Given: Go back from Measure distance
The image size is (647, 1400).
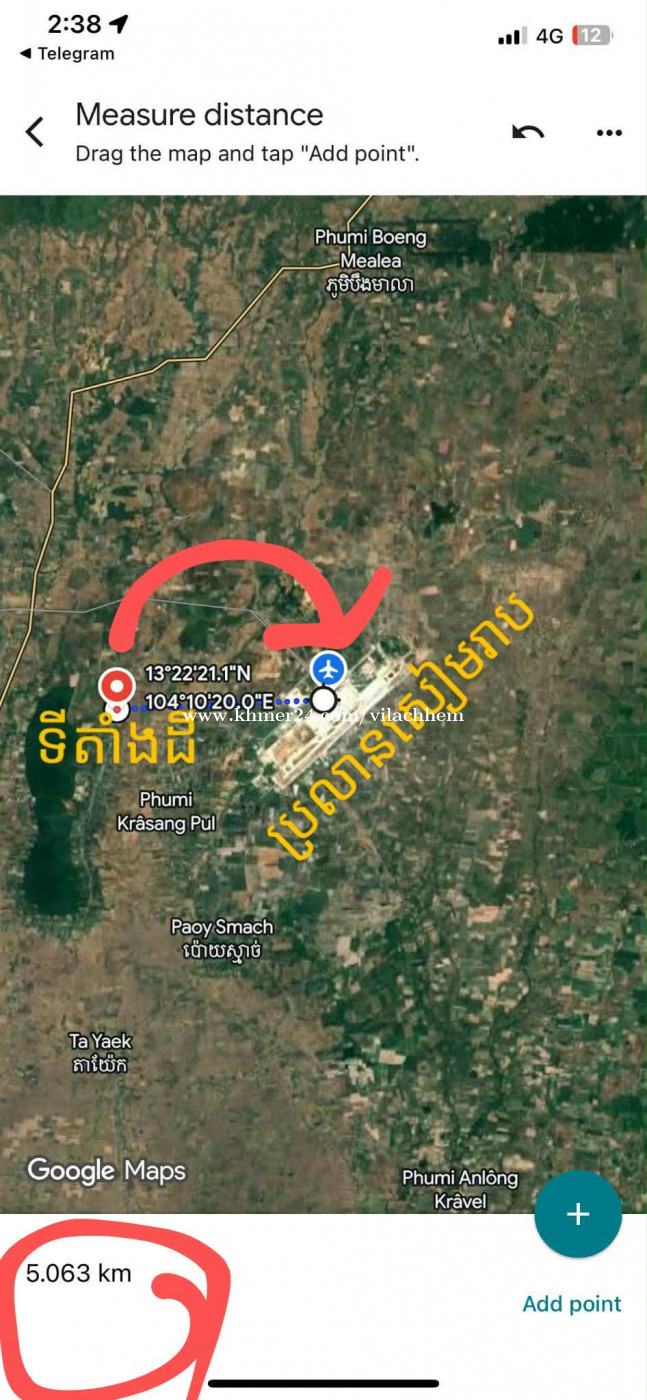Looking at the screenshot, I should click(35, 132).
